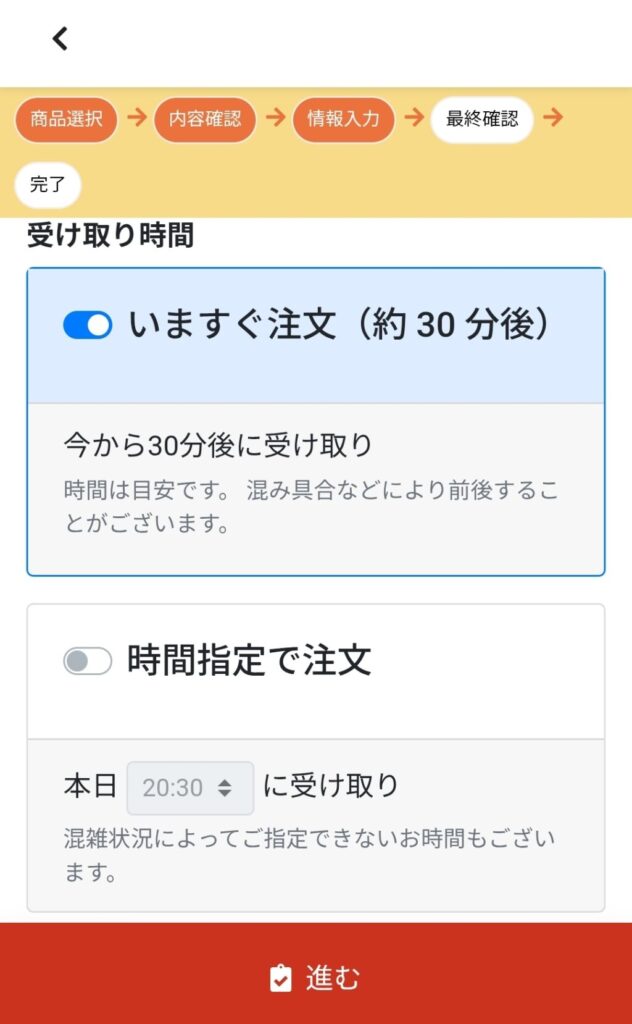Open the 情報入力 step

click(343, 120)
